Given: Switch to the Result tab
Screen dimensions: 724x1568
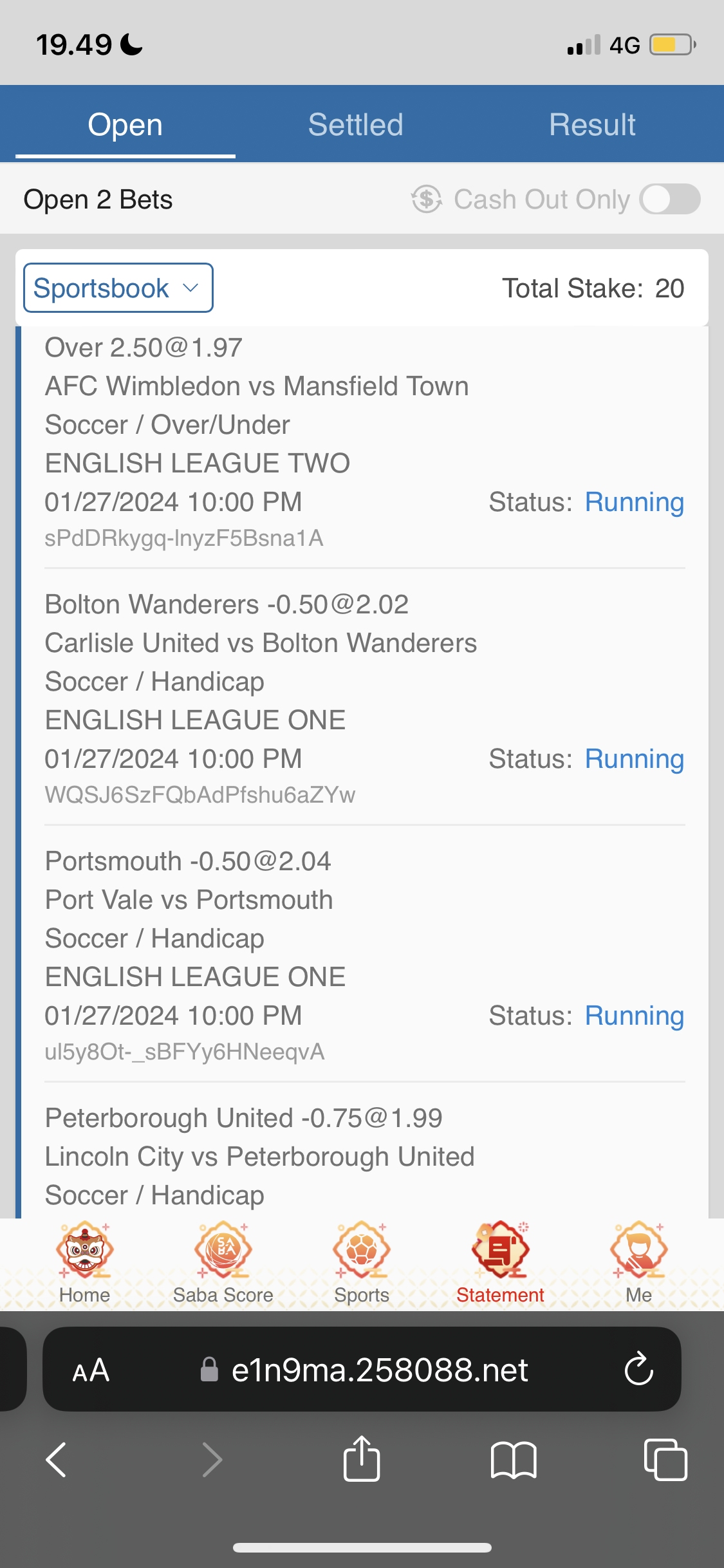Looking at the screenshot, I should pos(592,124).
